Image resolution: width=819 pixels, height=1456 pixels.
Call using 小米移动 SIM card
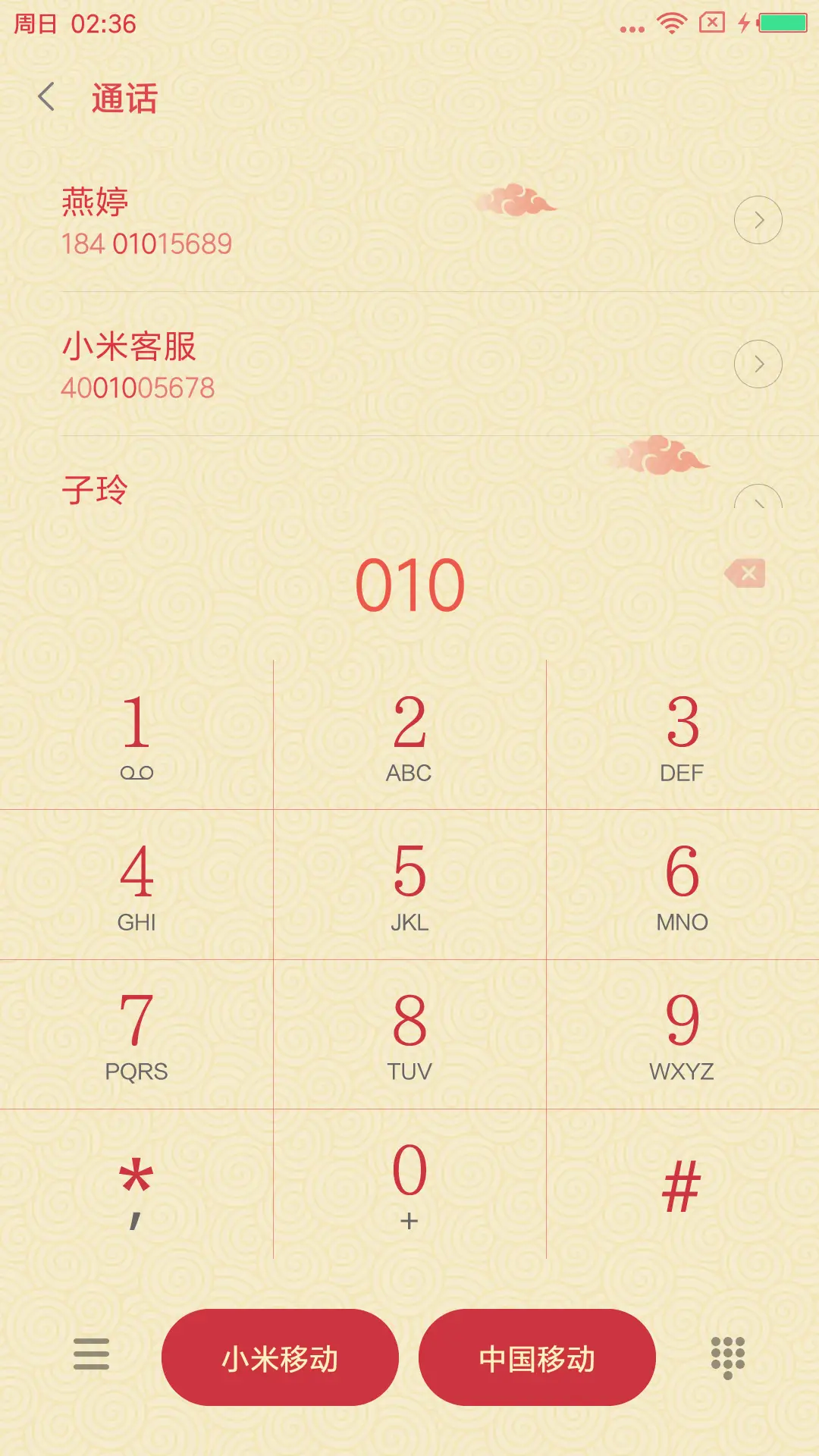[281, 1357]
